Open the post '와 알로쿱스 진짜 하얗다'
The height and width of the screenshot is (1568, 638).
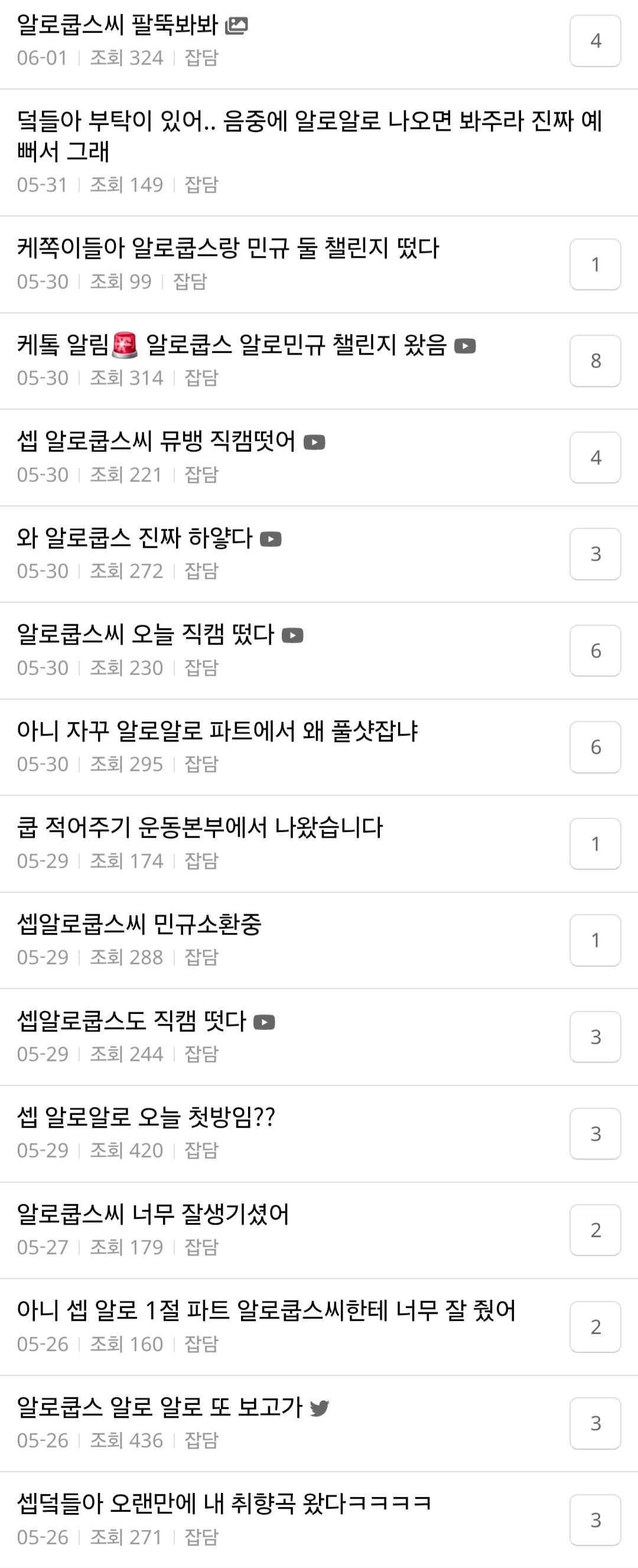pyautogui.click(x=135, y=538)
